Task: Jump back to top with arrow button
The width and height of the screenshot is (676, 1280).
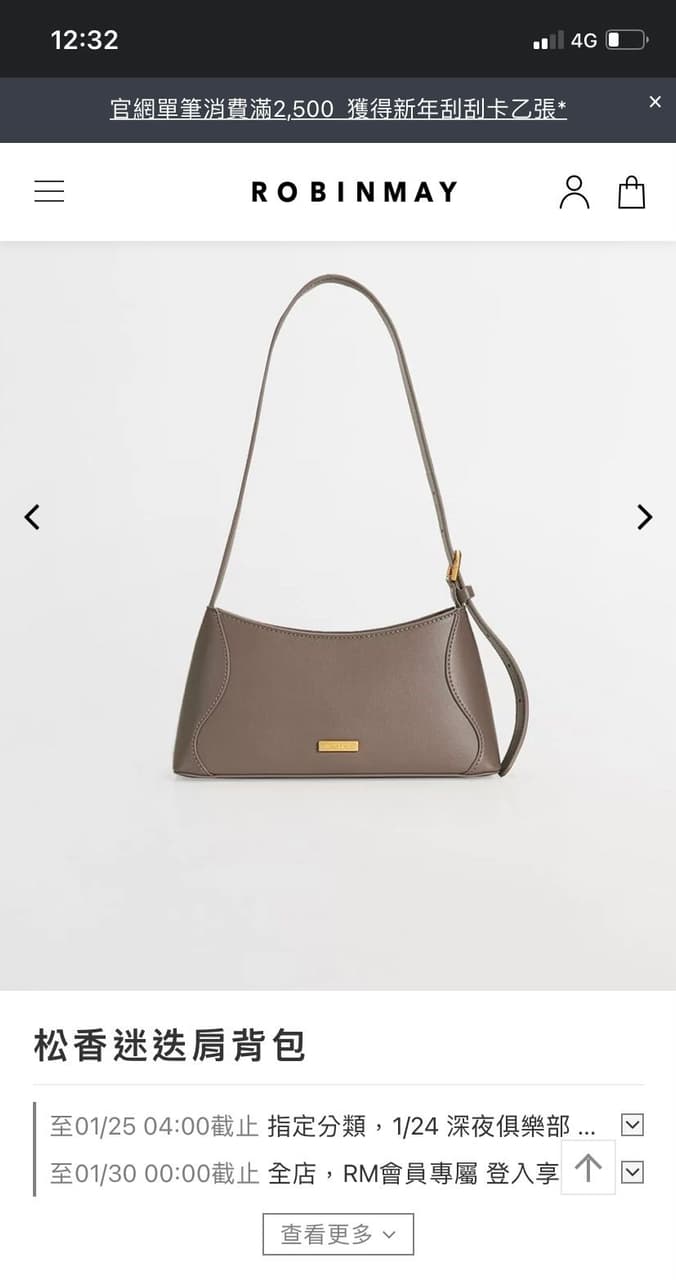Action: (x=588, y=1167)
